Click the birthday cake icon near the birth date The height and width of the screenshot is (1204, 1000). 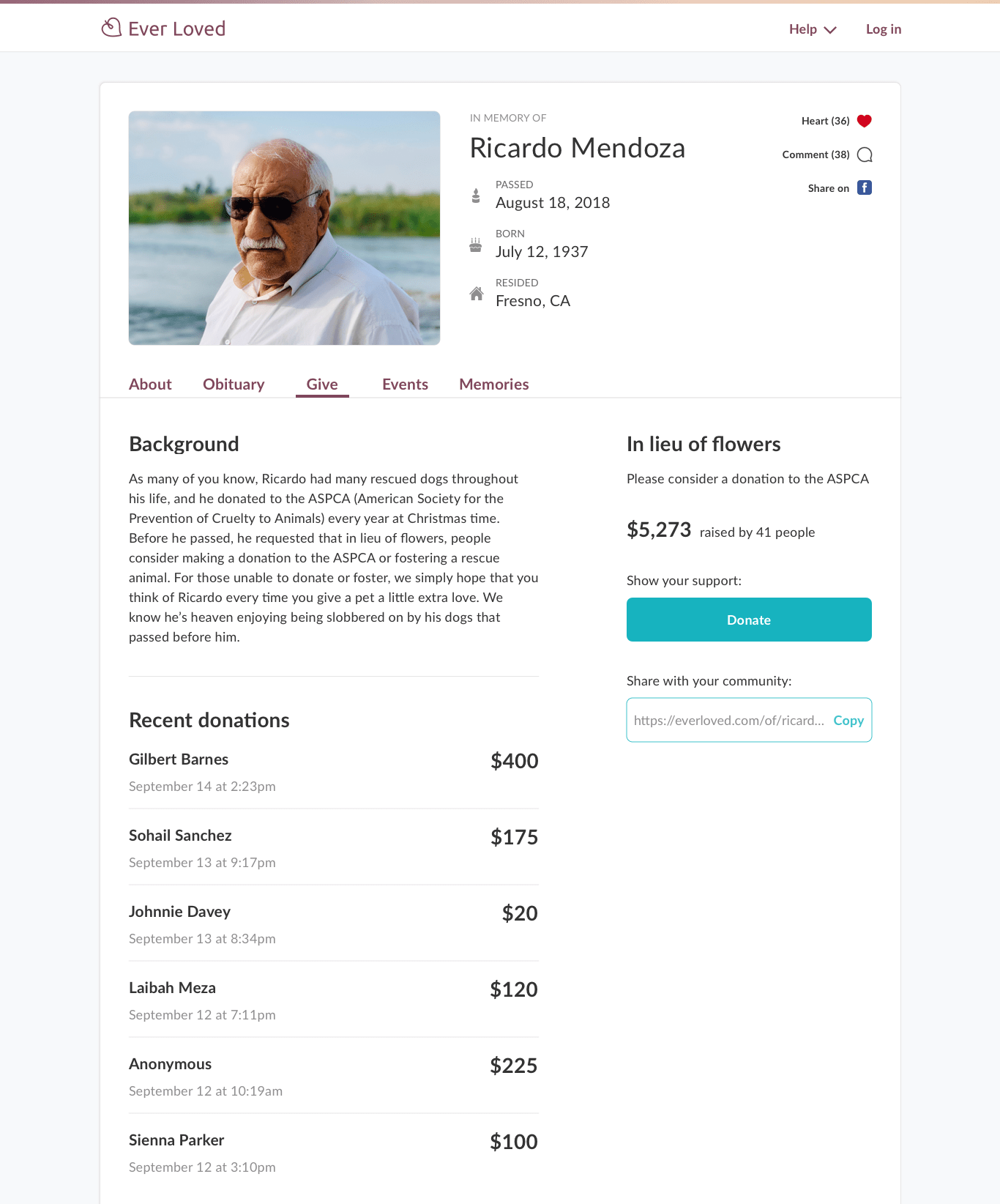click(x=477, y=245)
